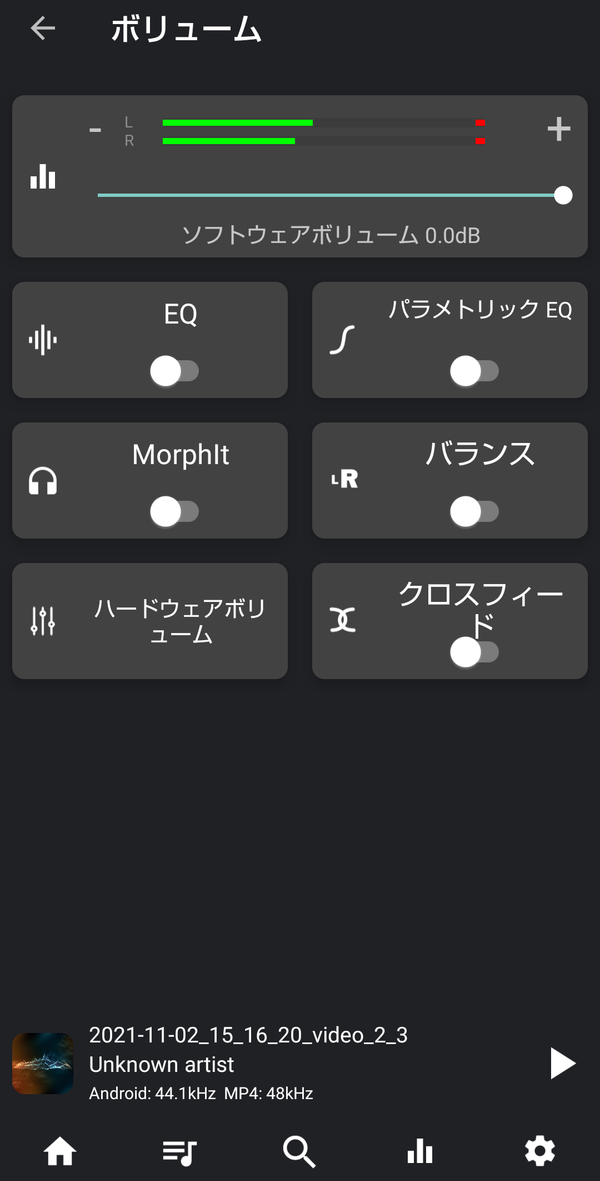The width and height of the screenshot is (600, 1181).
Task: Tap the software volume slider
Action: (x=334, y=195)
